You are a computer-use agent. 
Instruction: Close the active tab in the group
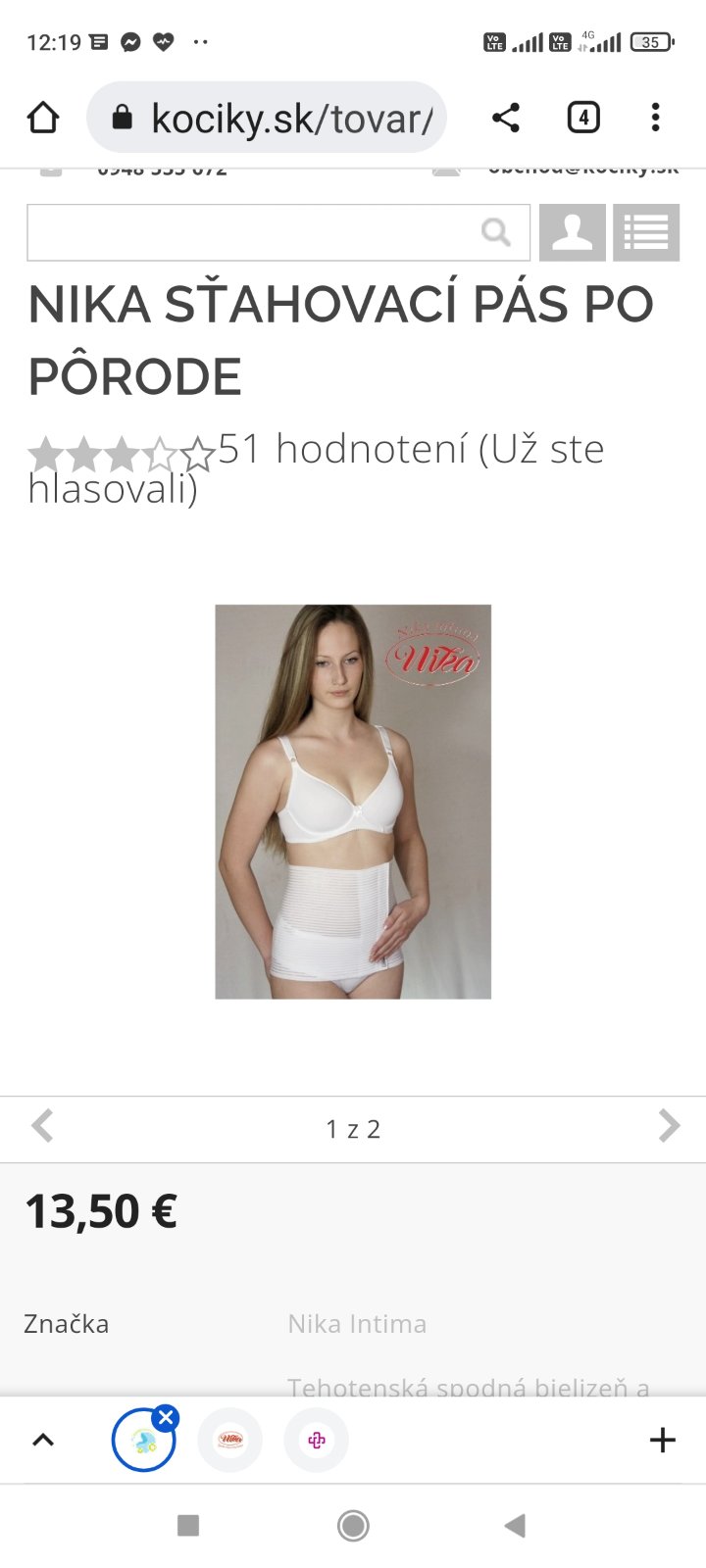click(166, 1417)
